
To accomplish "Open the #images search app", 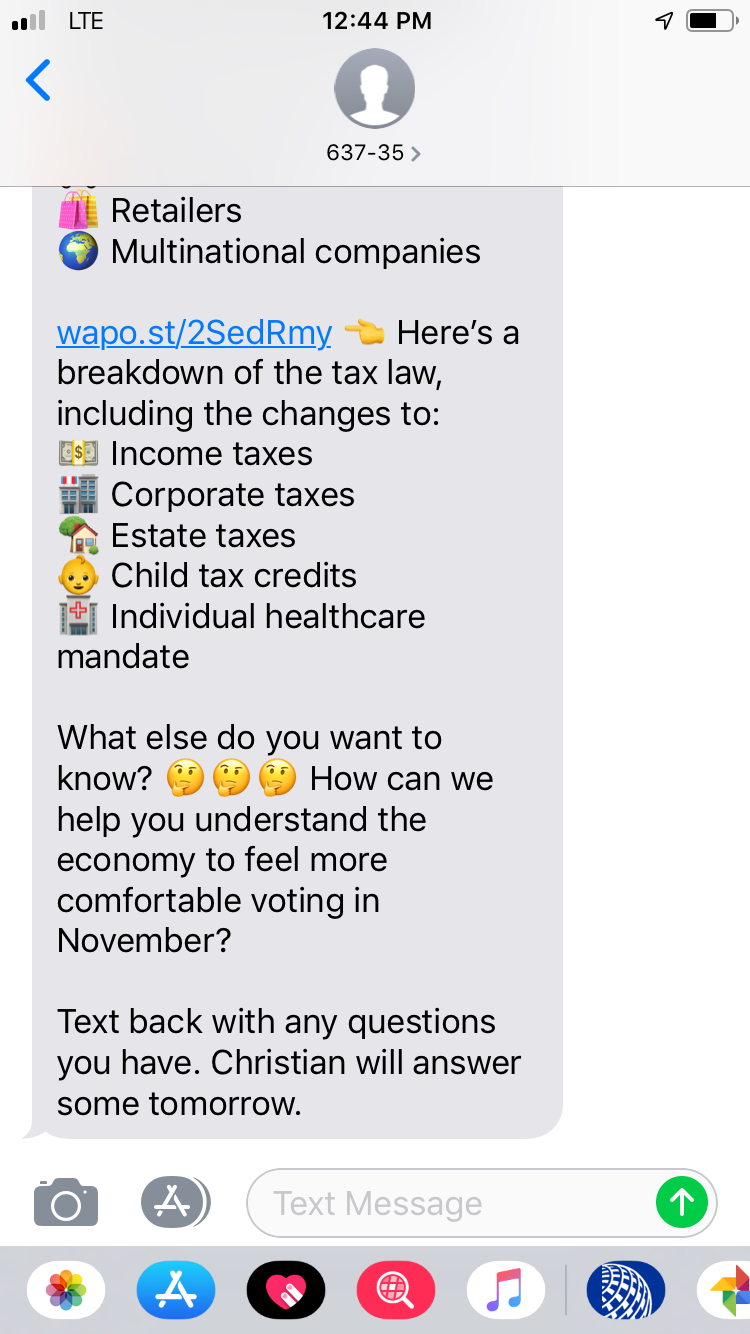I will [x=396, y=1292].
